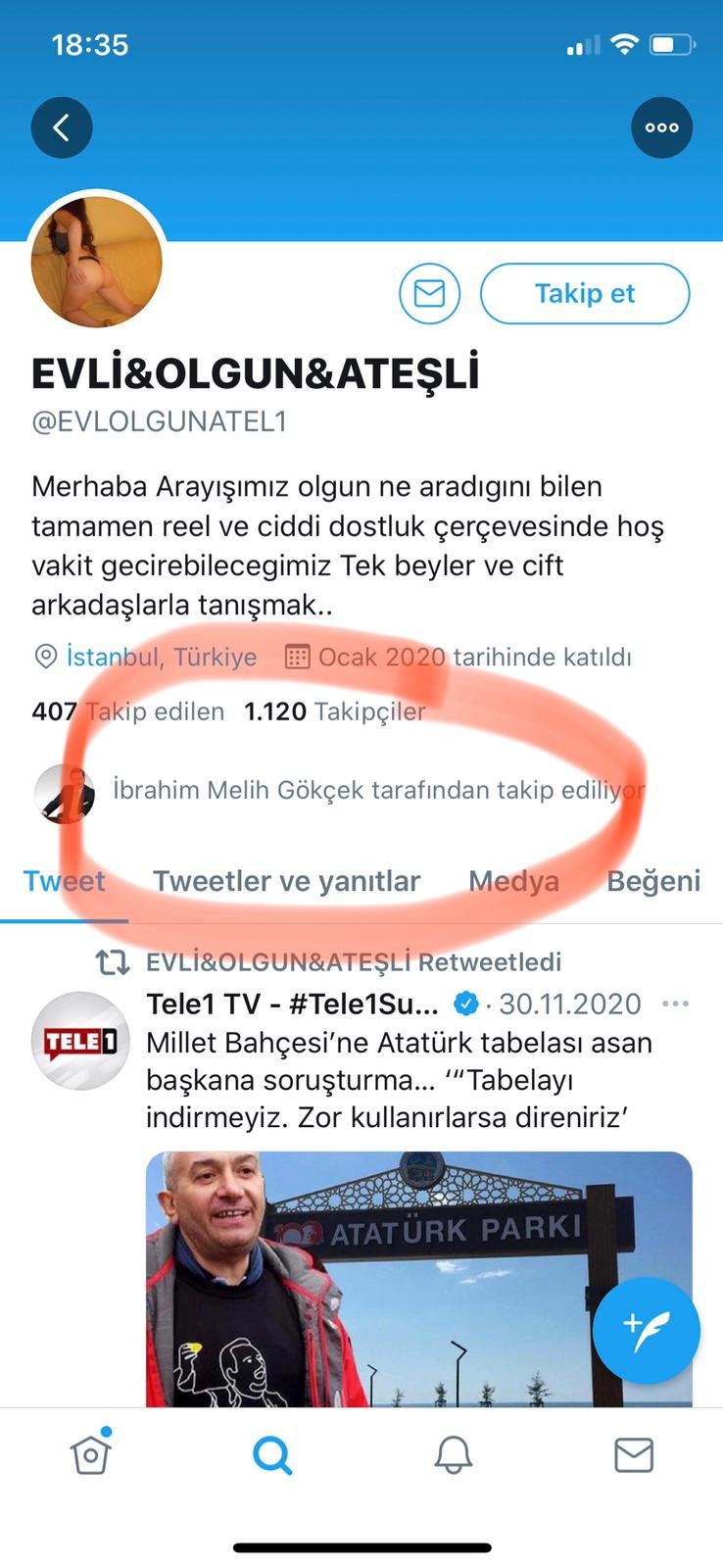Send a direct message to this profile

coord(429,293)
